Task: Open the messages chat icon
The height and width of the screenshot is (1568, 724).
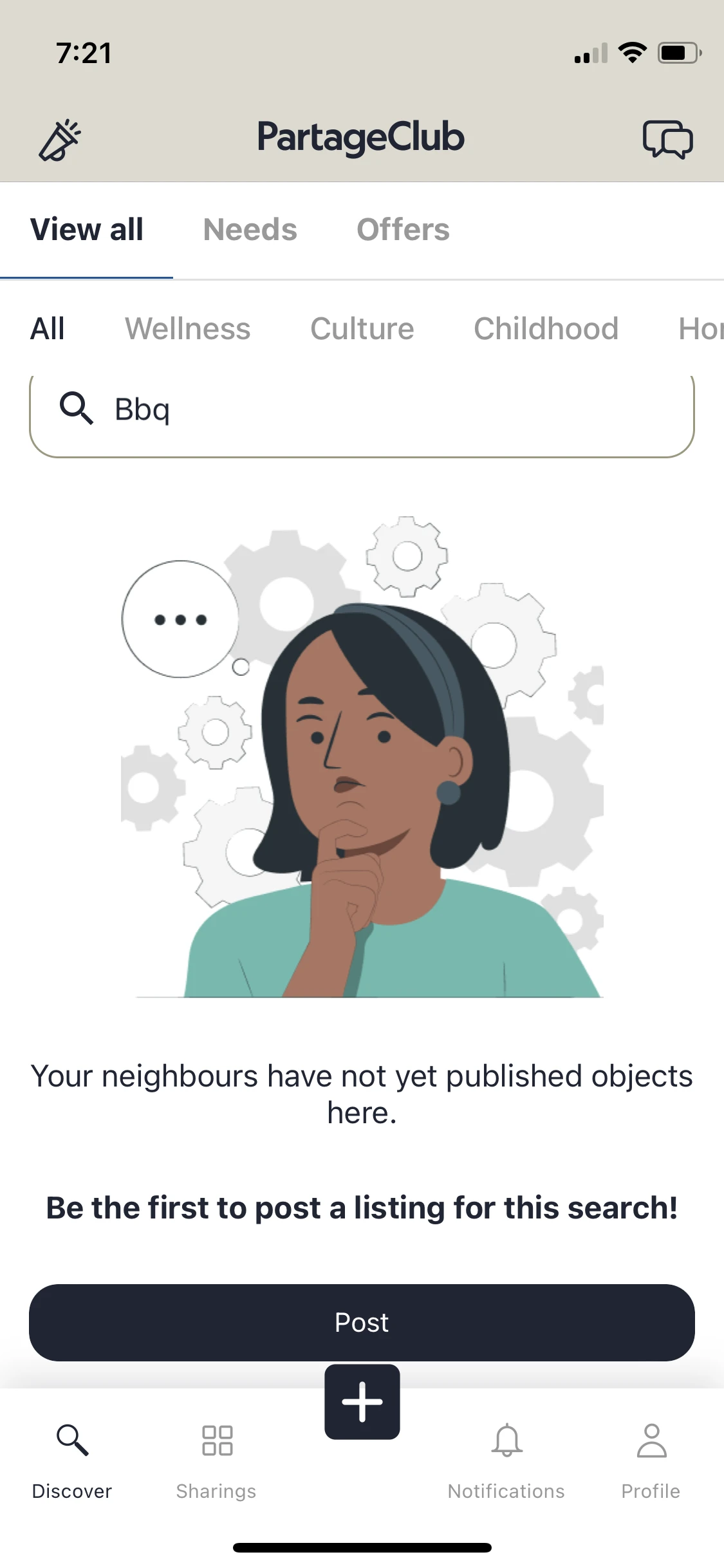Action: coord(667,138)
